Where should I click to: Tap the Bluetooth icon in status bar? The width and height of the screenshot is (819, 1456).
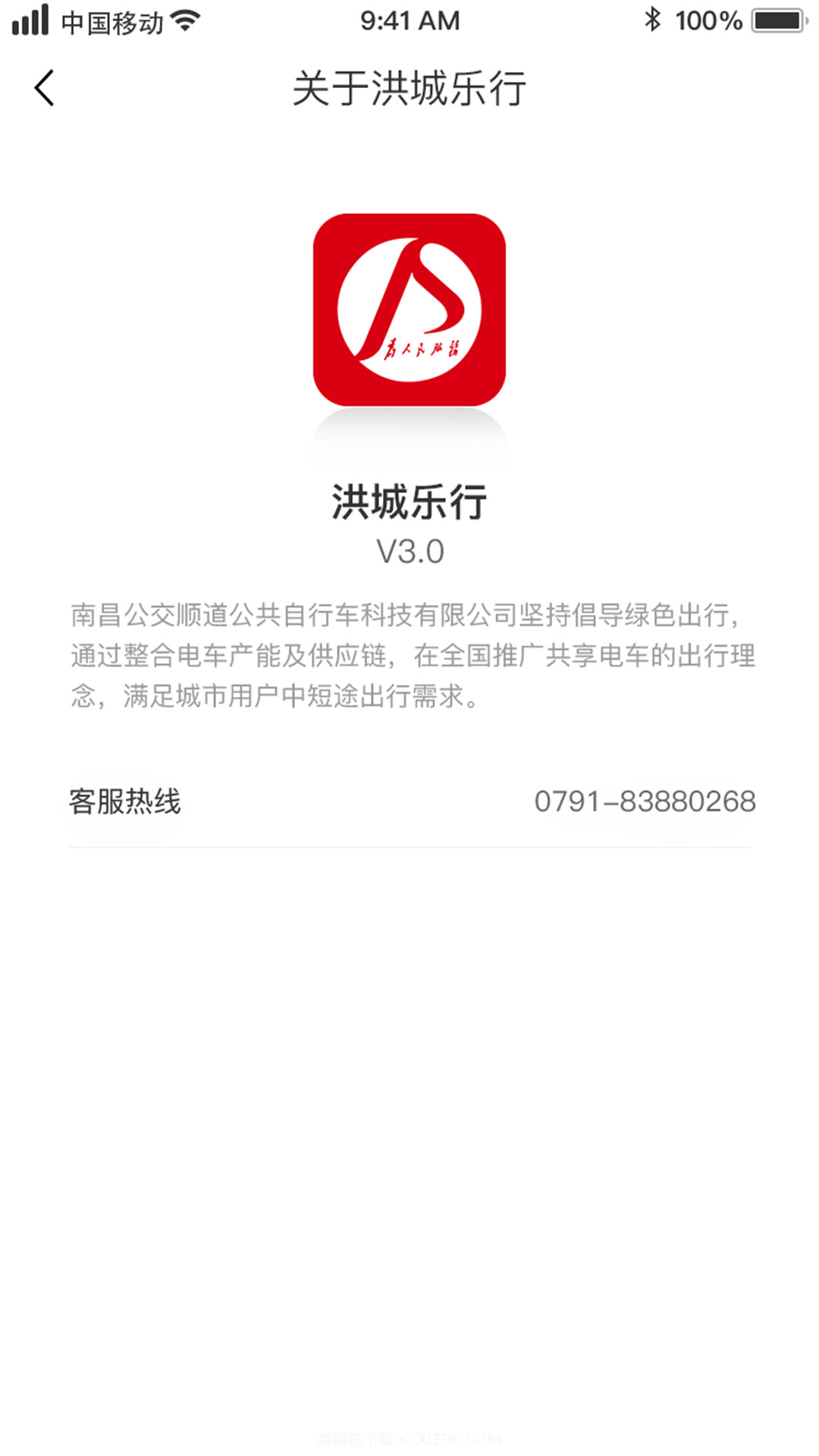coord(651,20)
